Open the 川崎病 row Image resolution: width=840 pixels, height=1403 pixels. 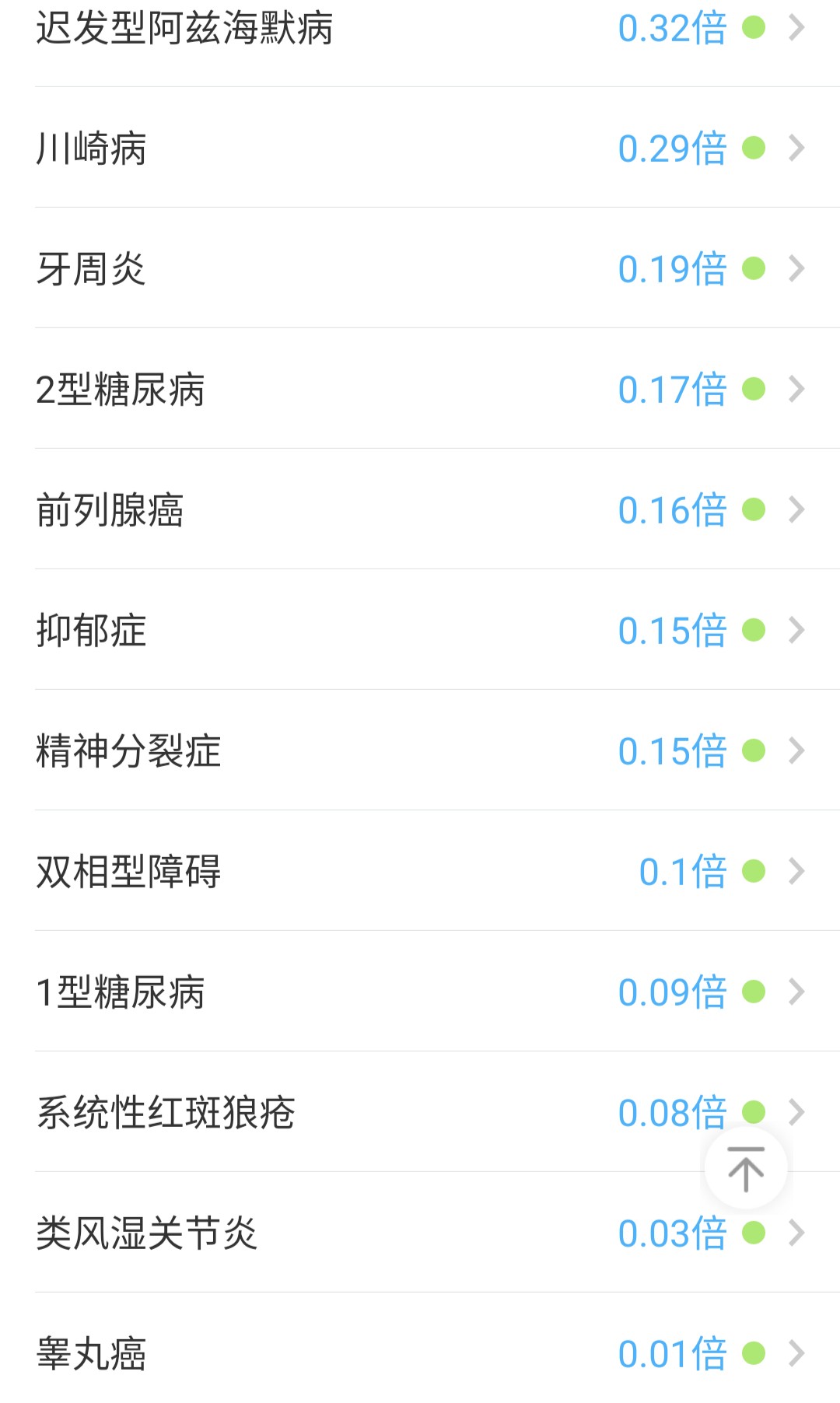tap(420, 148)
